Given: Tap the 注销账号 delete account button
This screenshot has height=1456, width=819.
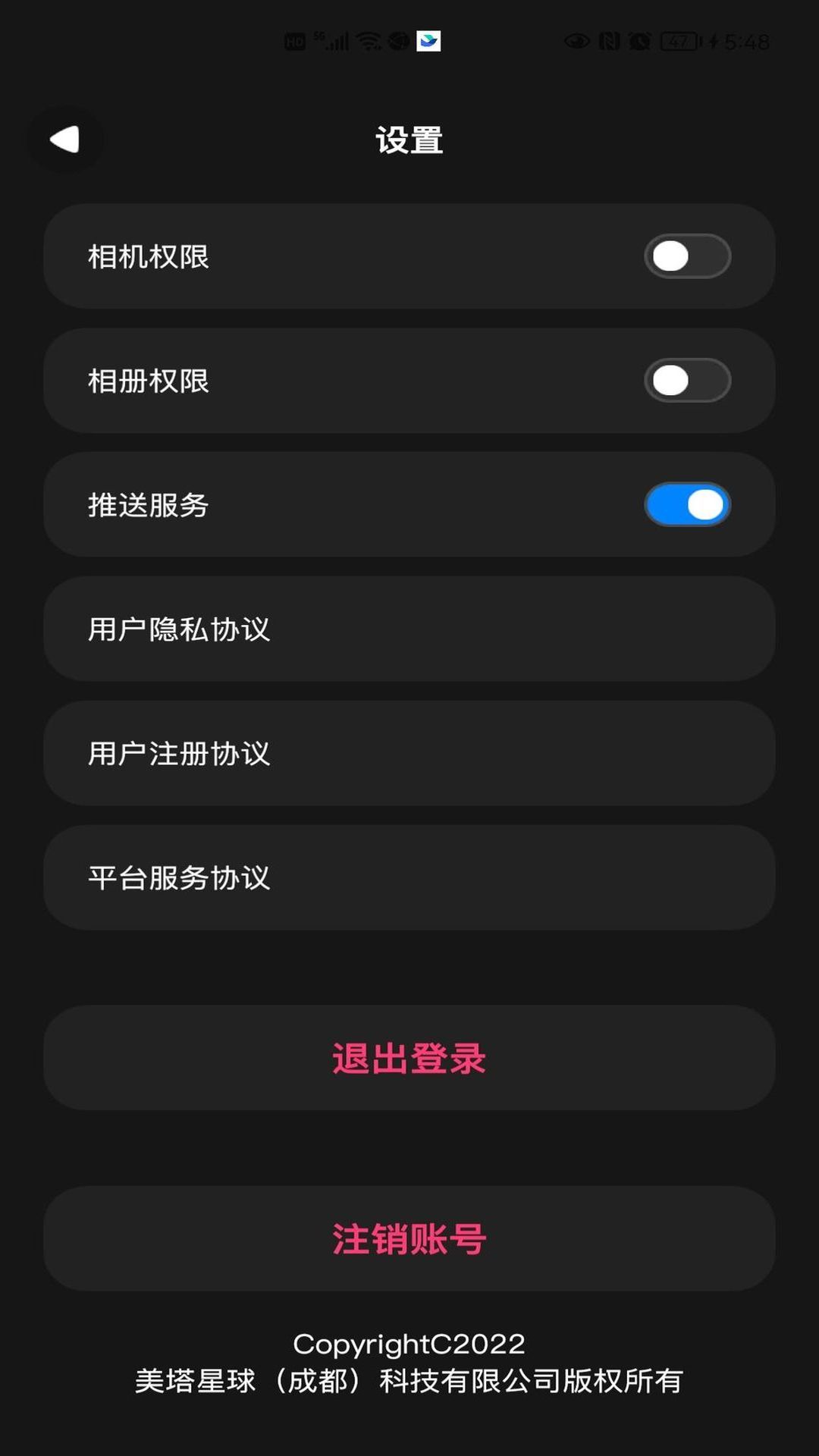Looking at the screenshot, I should click(409, 1238).
